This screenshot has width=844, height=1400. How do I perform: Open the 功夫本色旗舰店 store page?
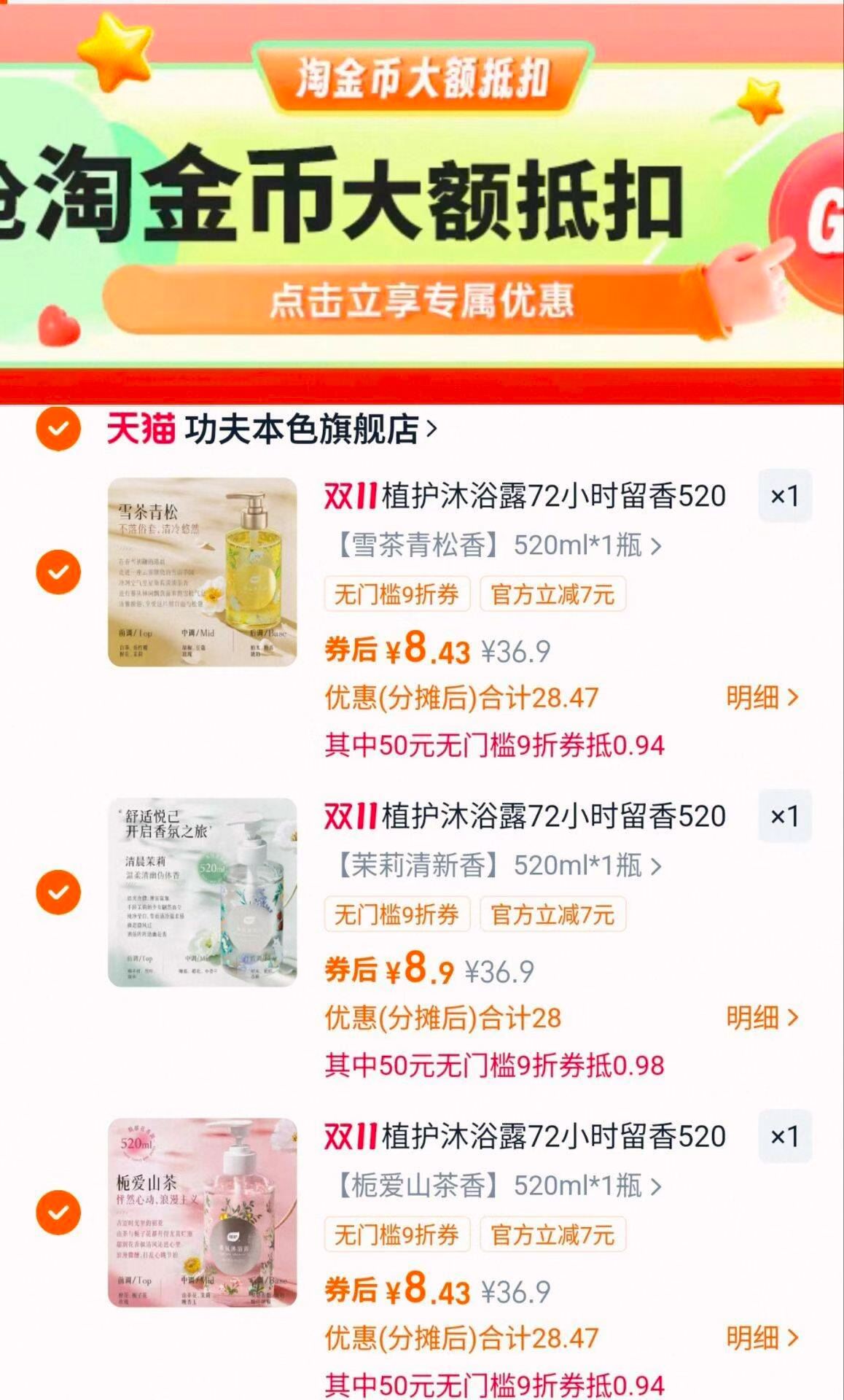coord(306,429)
